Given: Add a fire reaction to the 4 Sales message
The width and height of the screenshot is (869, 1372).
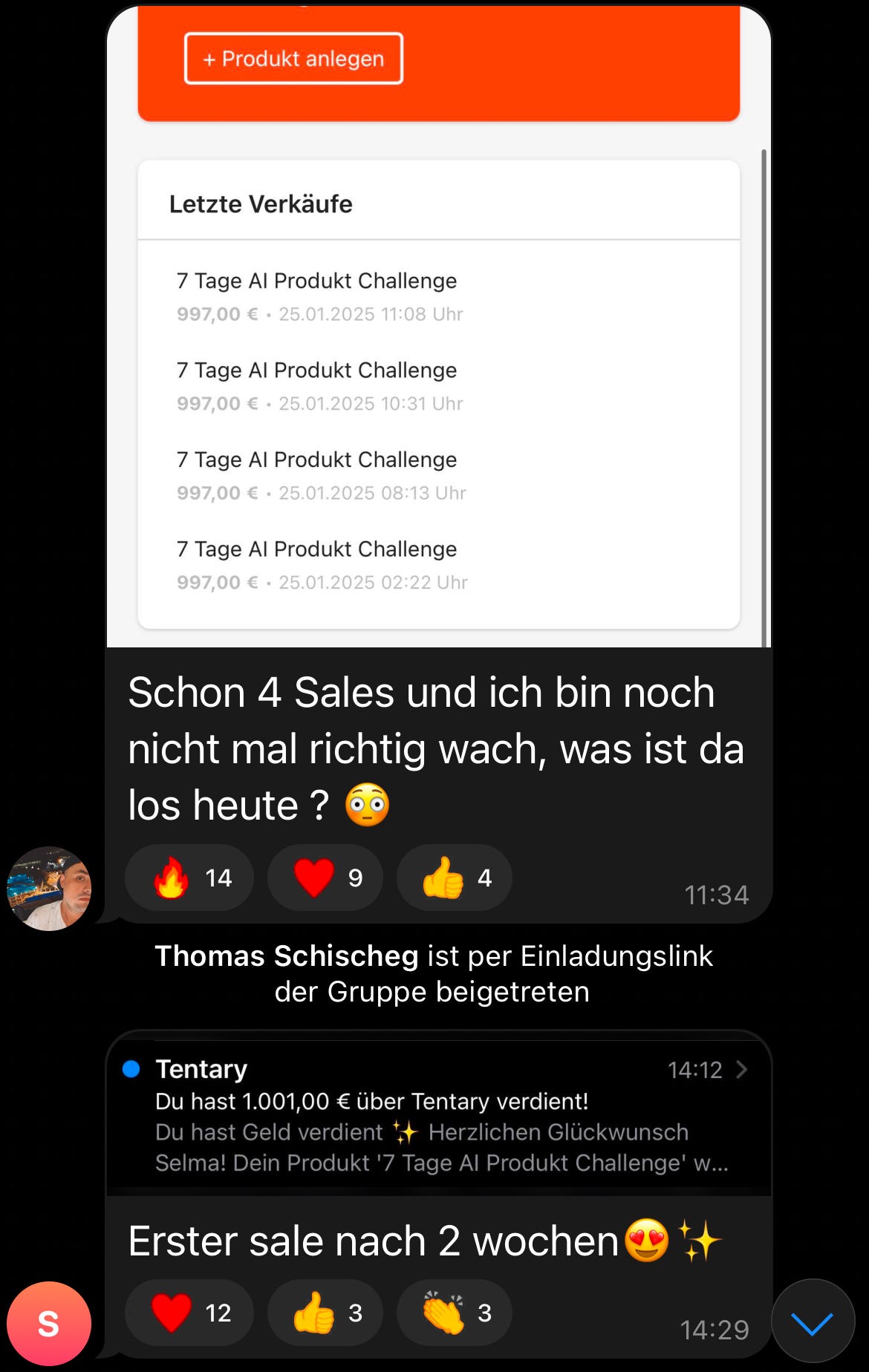Looking at the screenshot, I should 189,878.
